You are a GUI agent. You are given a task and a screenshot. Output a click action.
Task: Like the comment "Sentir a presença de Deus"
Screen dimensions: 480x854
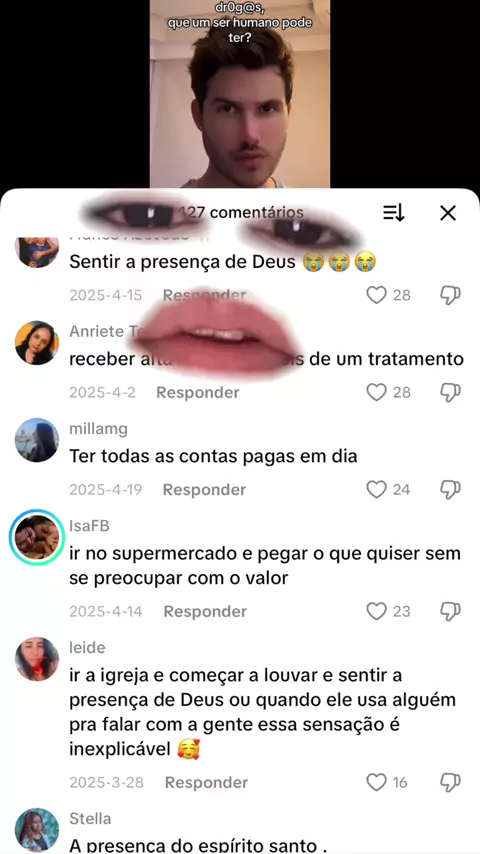376,295
